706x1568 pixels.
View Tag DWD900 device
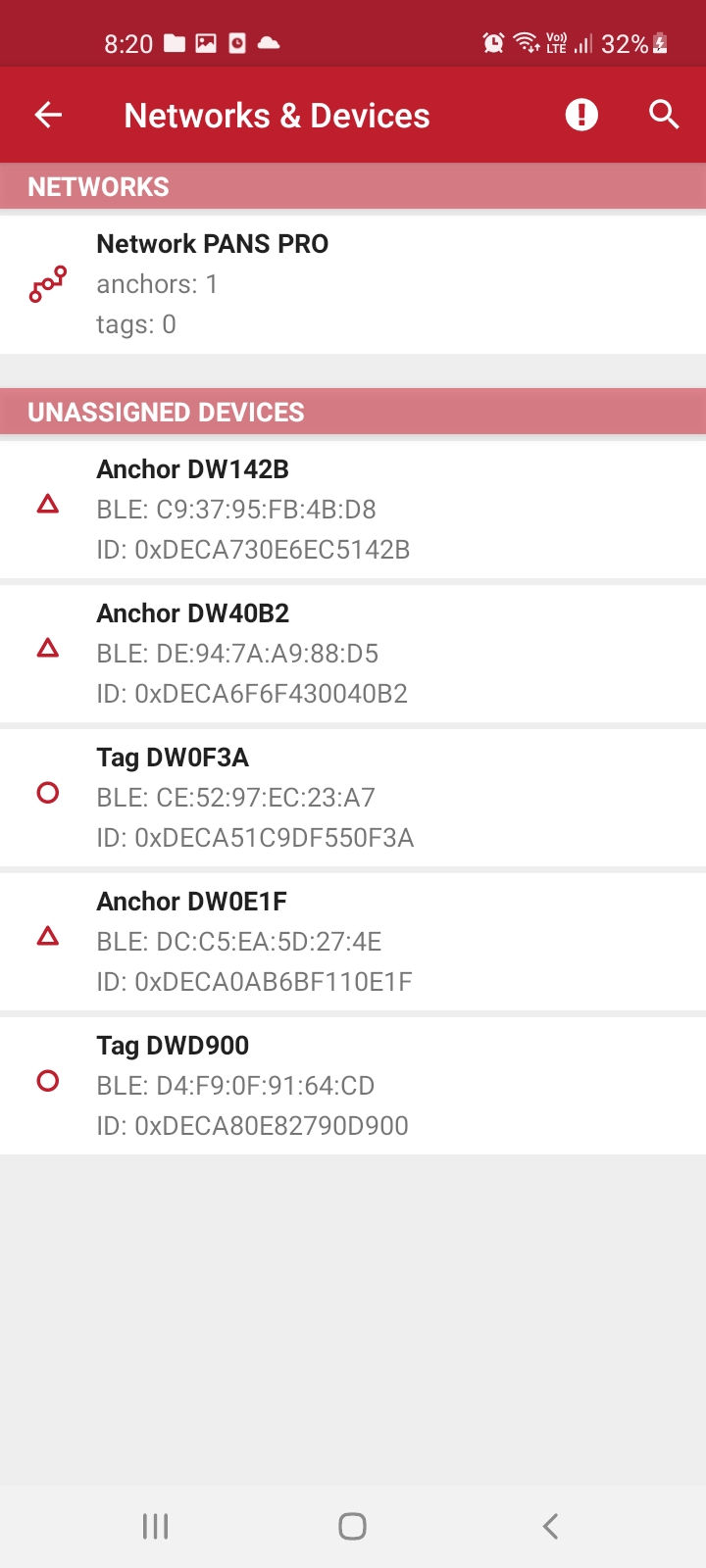(x=353, y=1086)
